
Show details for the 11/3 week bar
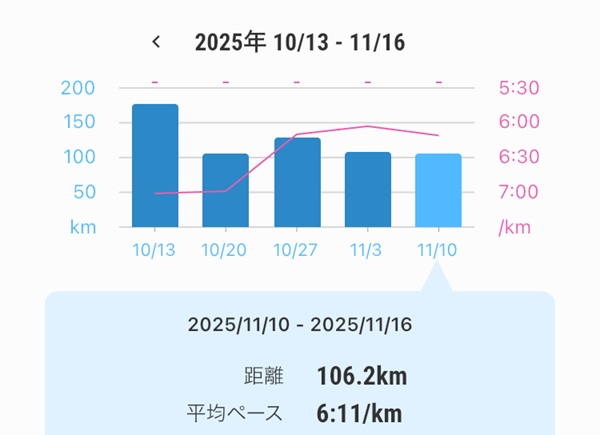tap(368, 189)
